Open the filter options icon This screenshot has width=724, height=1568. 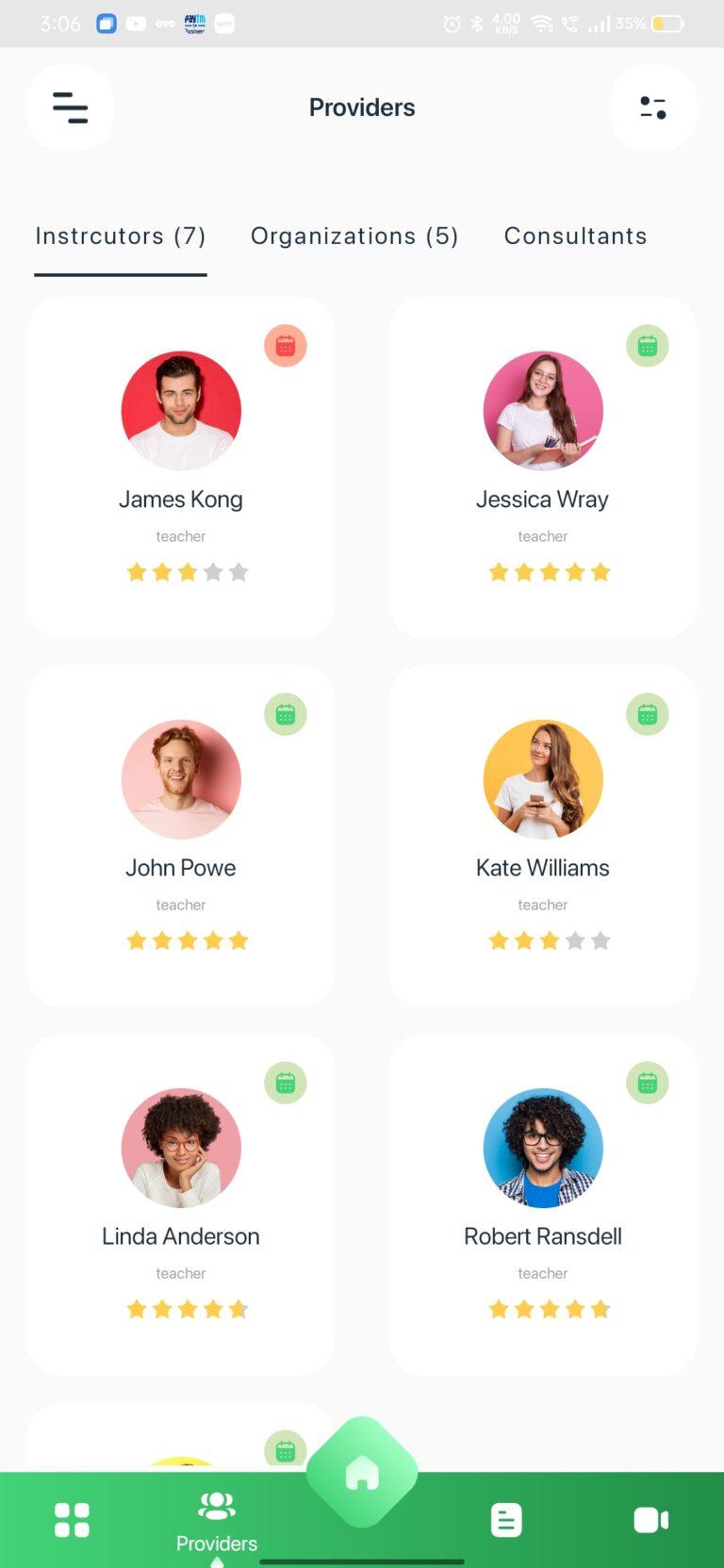pos(652,107)
